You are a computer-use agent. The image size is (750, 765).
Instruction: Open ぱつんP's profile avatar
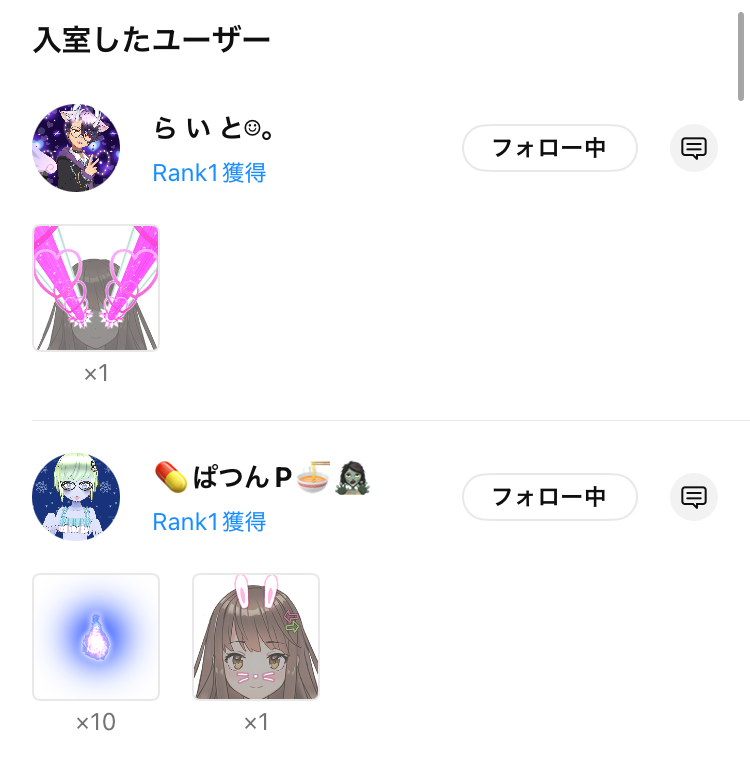coord(76,497)
